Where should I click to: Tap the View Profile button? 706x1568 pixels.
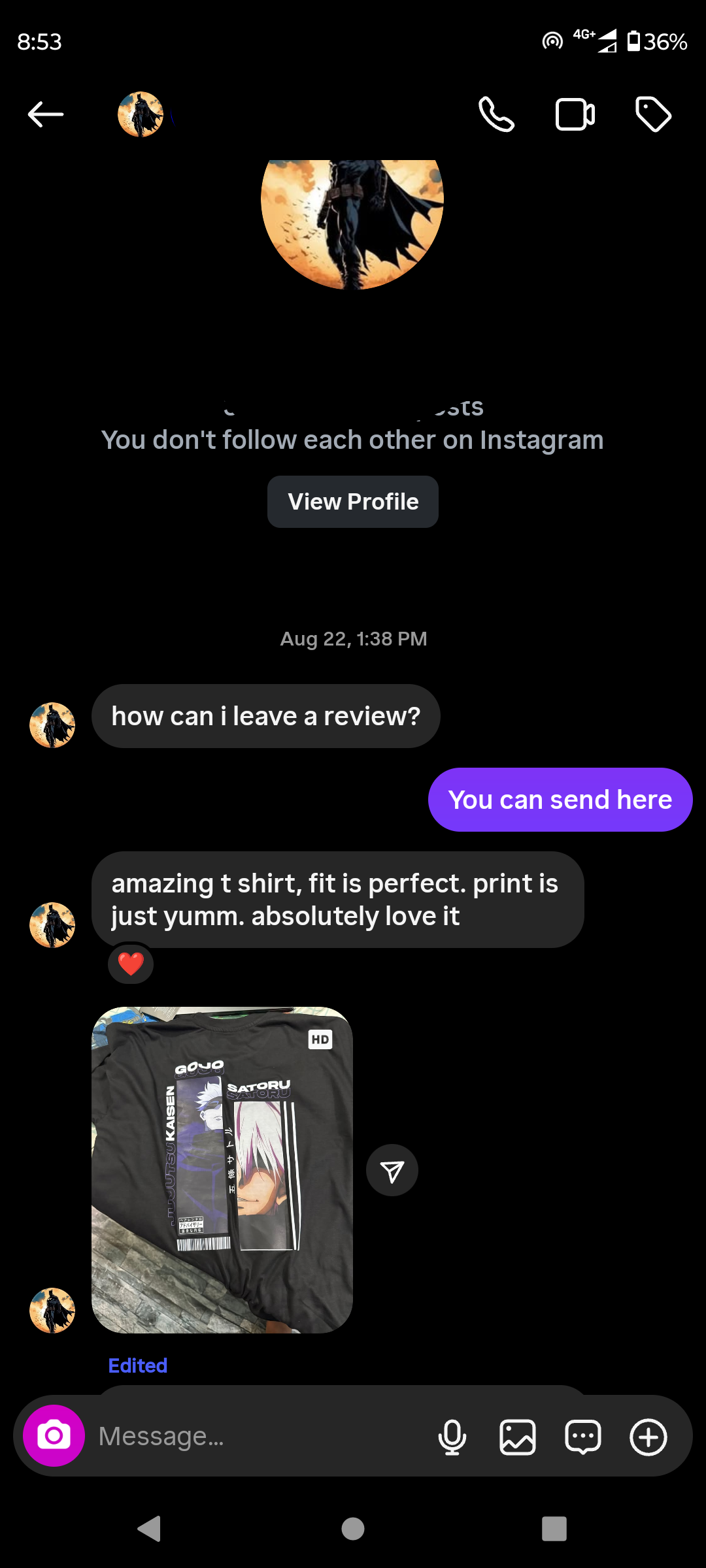[353, 502]
